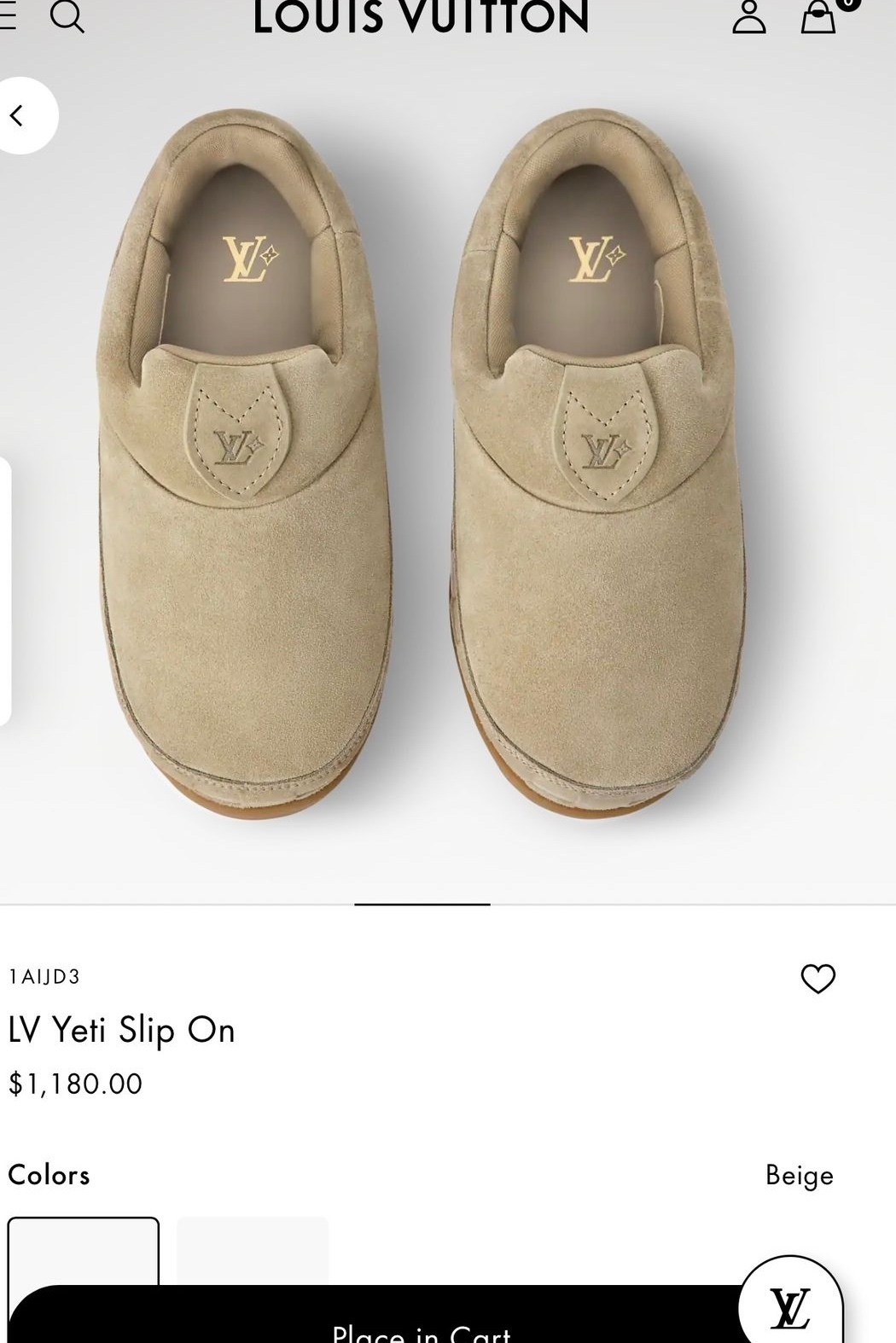This screenshot has height=1343, width=896.
Task: Open your account profile icon
Action: (x=749, y=19)
